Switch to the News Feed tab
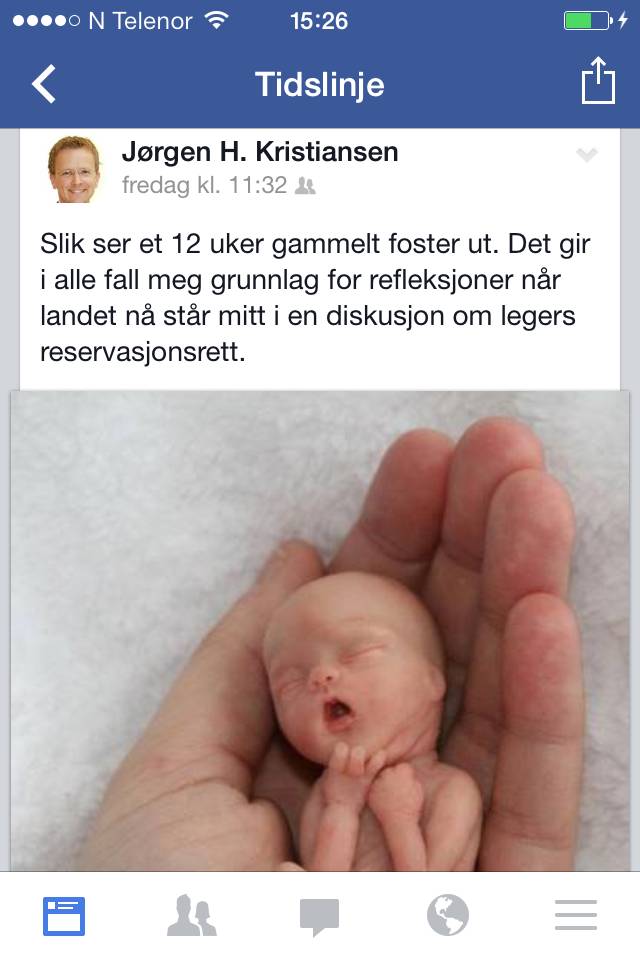Screen dimensions: 640x960 [x=64, y=916]
